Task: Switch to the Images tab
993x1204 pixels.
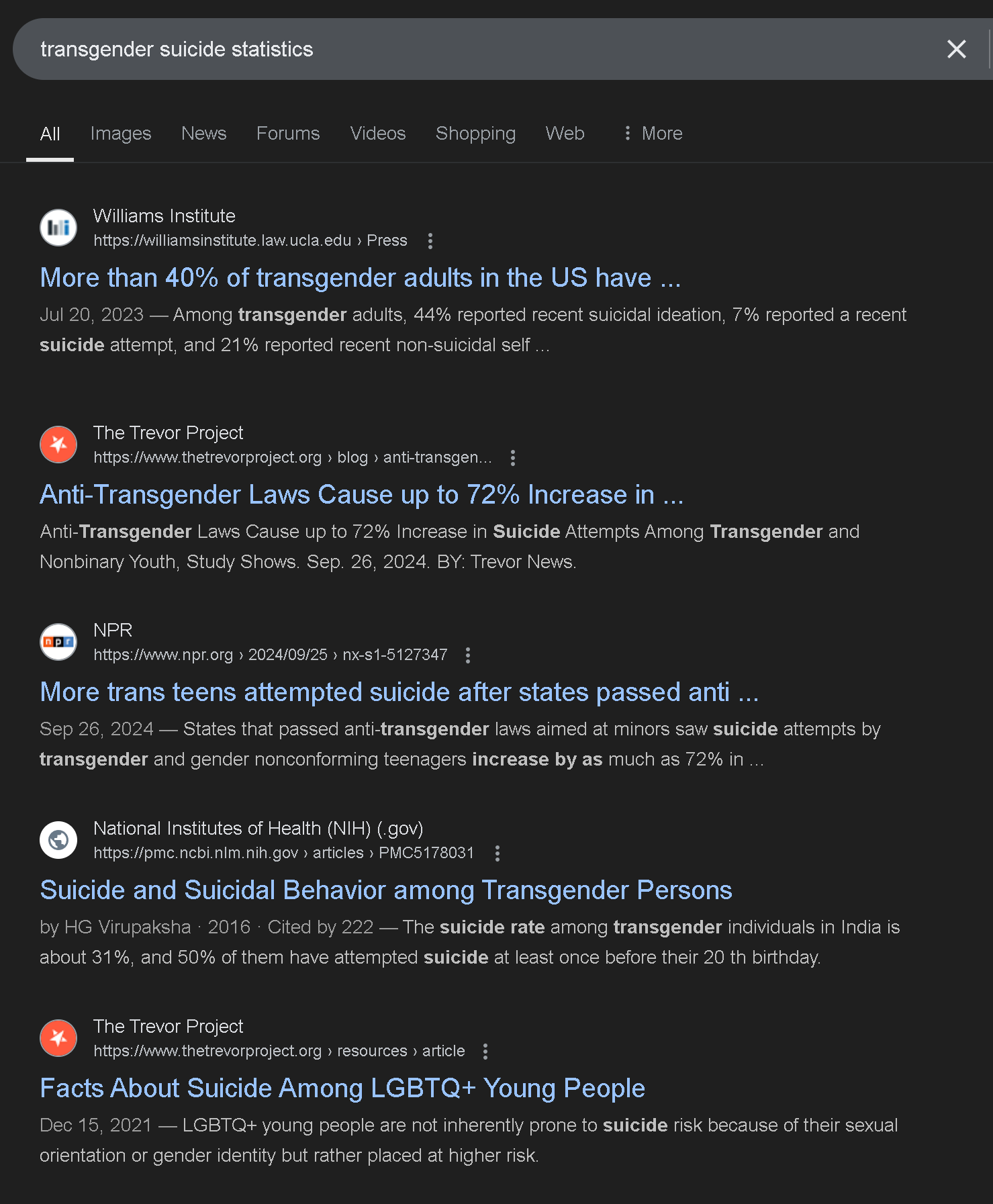Action: [x=121, y=134]
